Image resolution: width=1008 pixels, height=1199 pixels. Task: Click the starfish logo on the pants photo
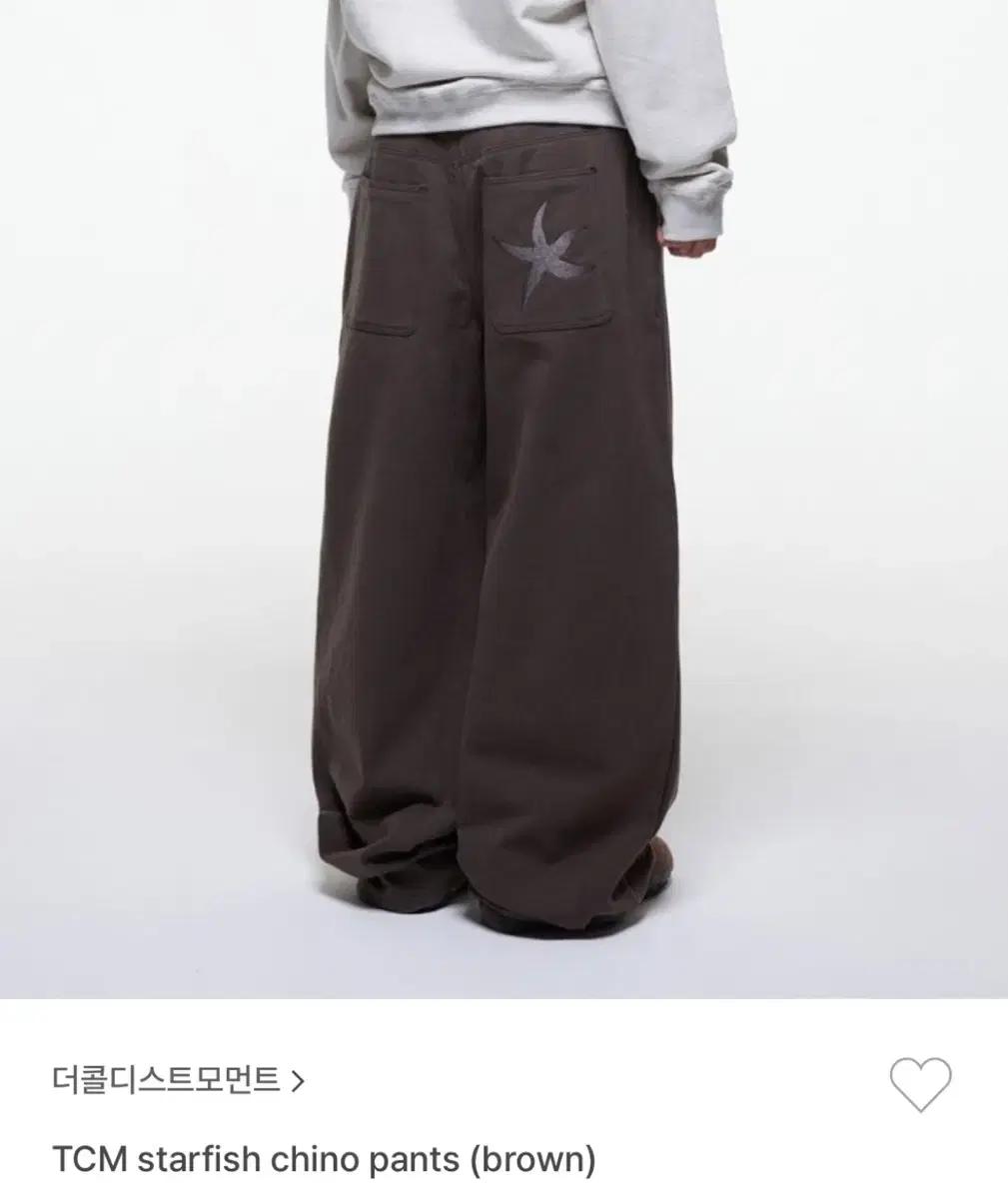point(548,255)
